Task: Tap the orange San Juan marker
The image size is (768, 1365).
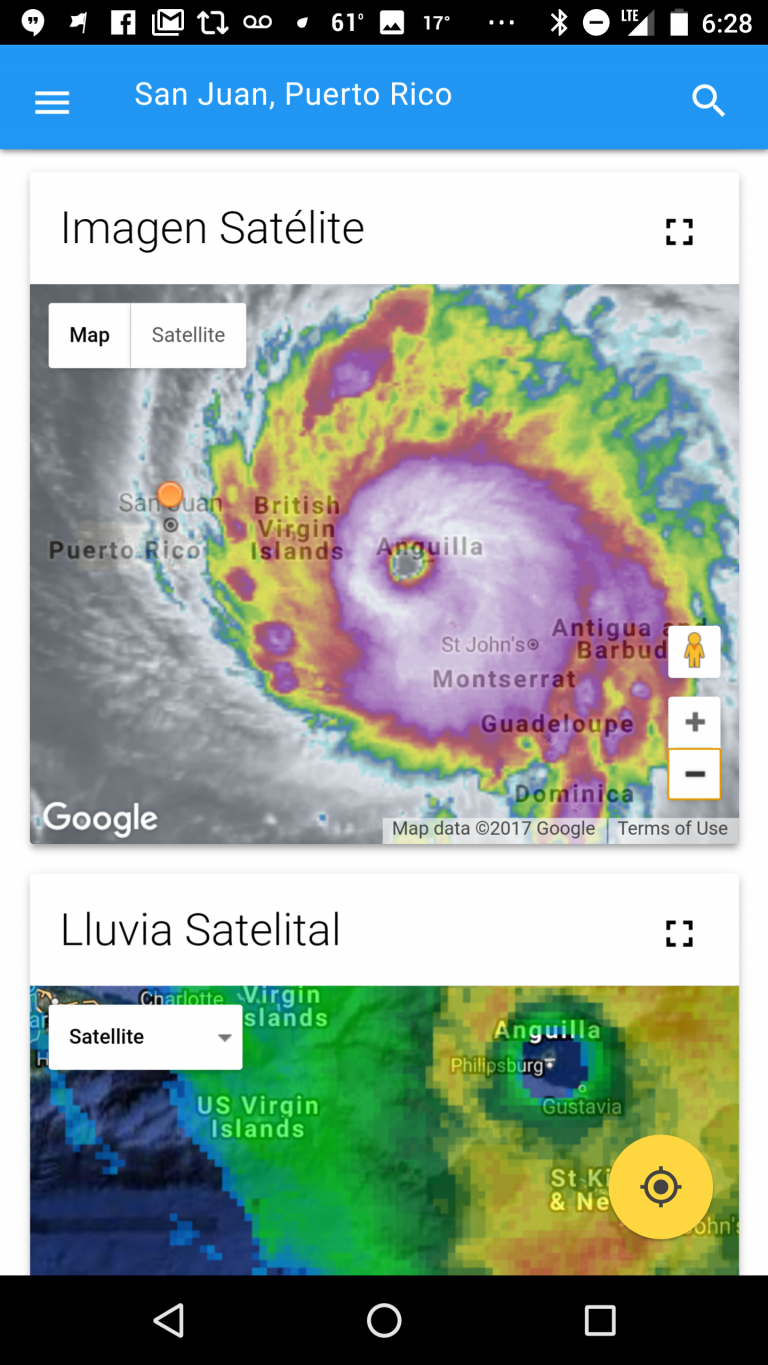Action: [x=170, y=494]
